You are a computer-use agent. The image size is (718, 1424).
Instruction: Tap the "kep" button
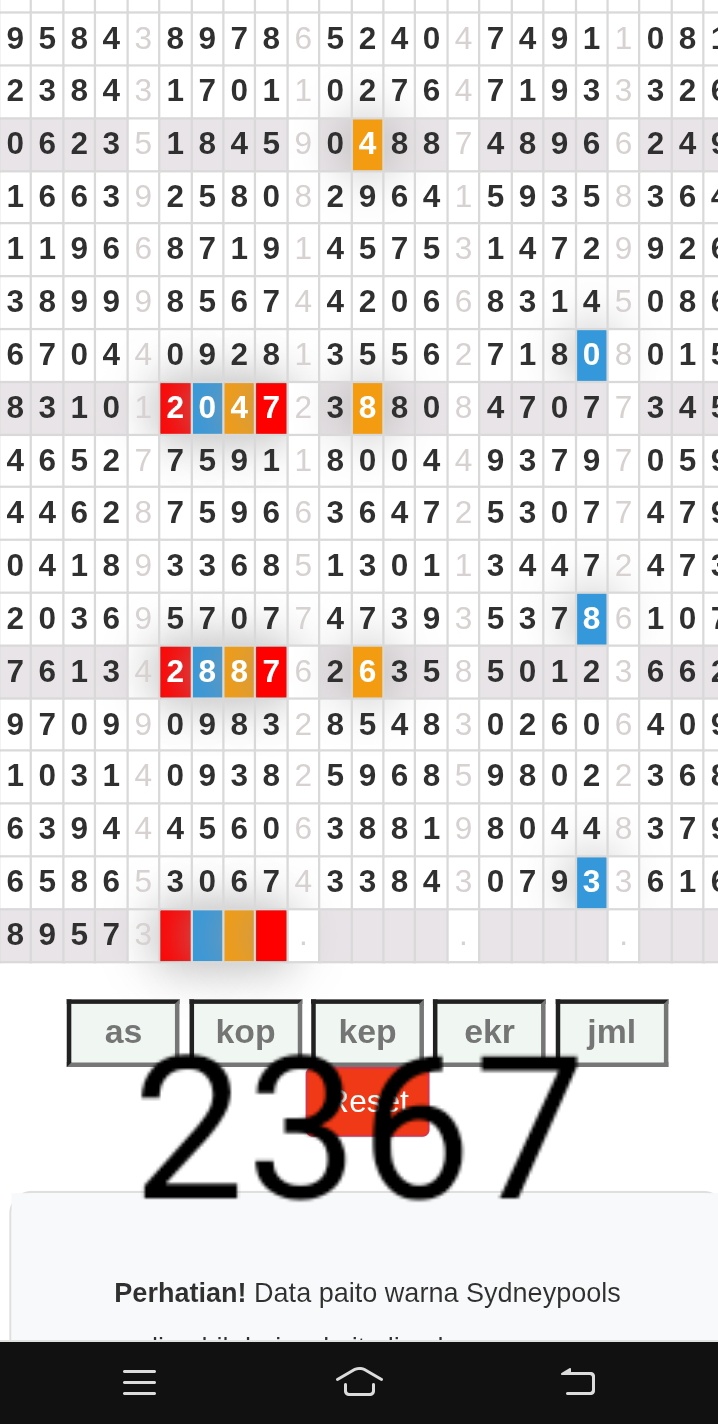coord(367,1032)
